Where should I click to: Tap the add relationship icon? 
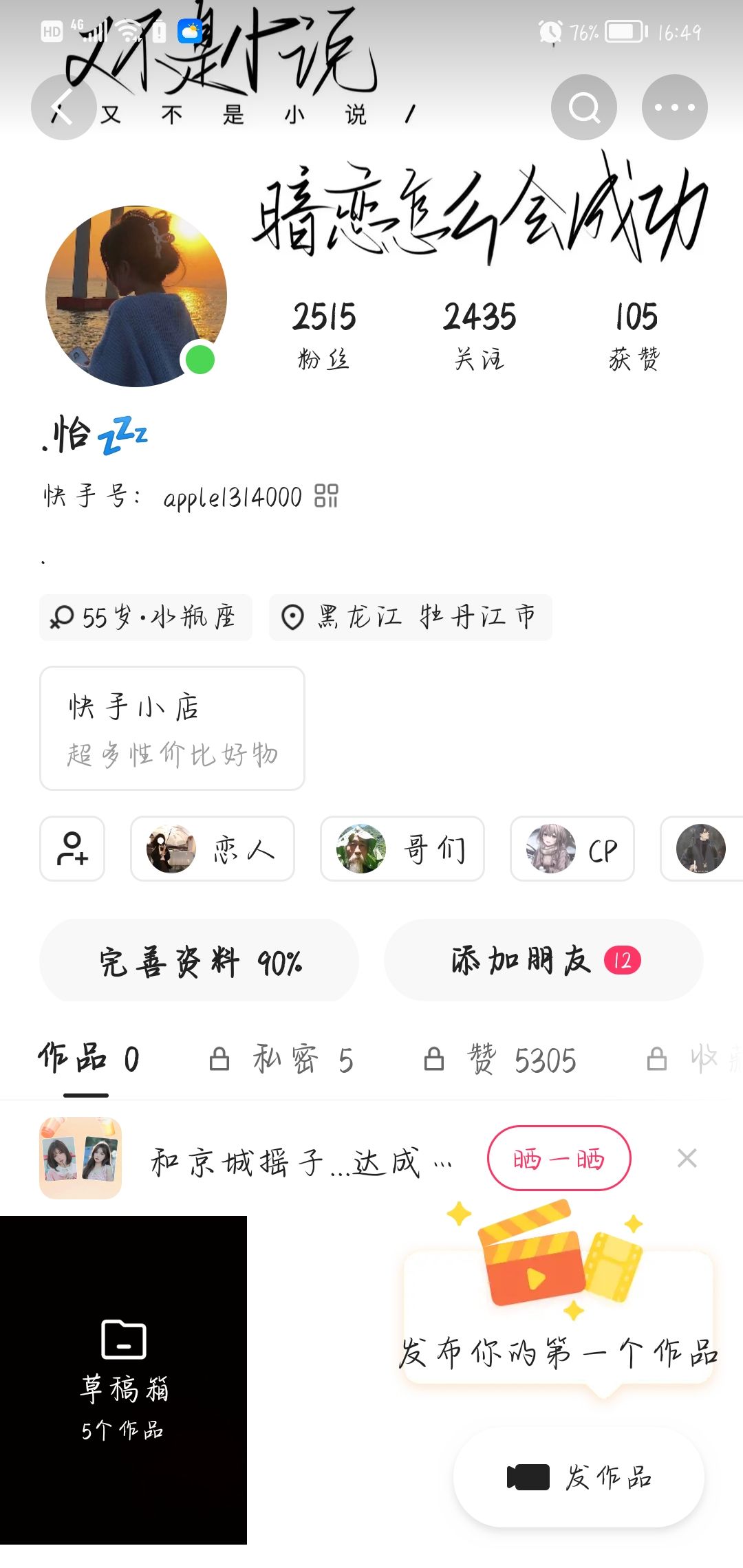(72, 849)
